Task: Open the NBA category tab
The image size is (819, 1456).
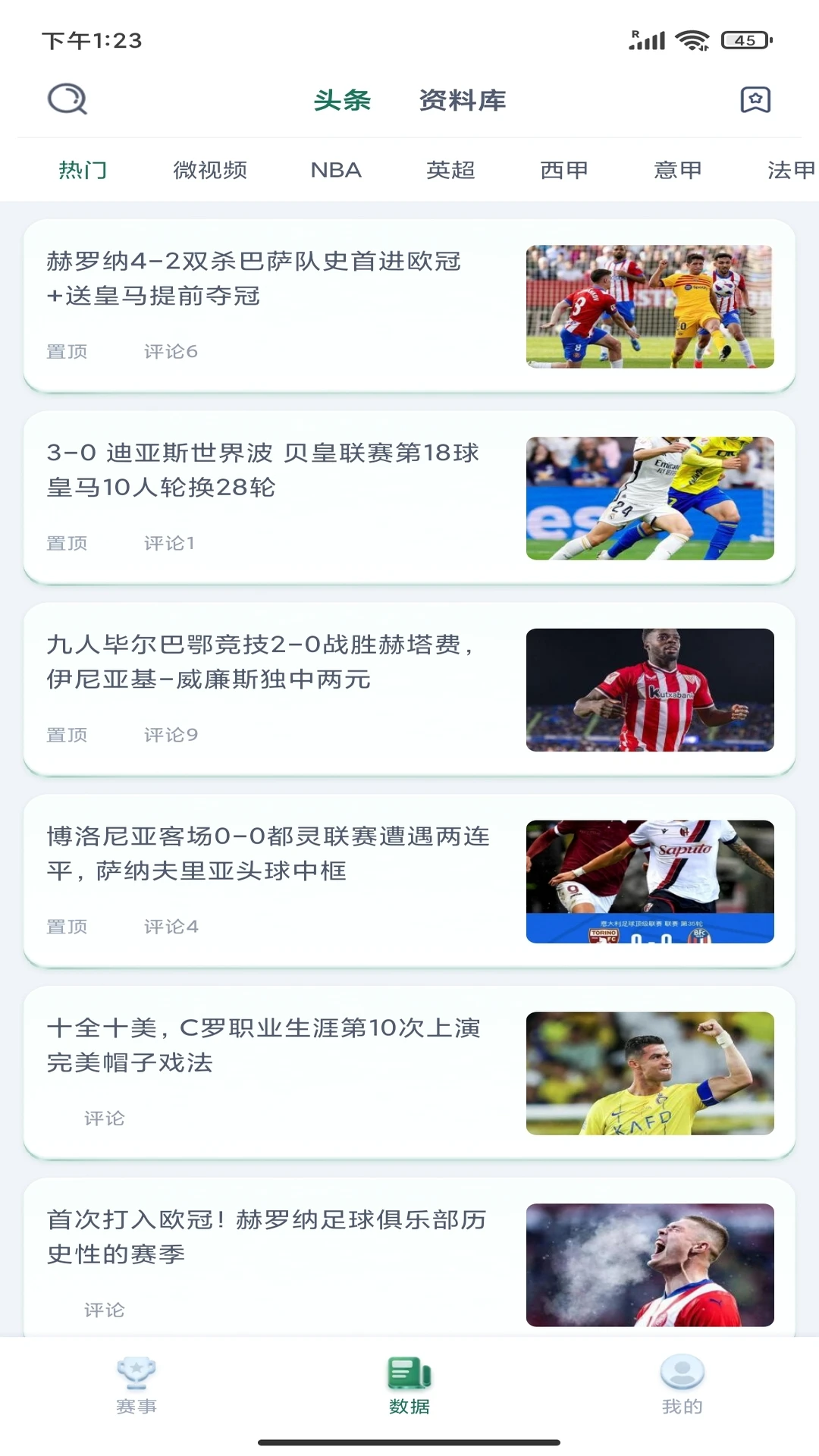Action: click(x=336, y=170)
